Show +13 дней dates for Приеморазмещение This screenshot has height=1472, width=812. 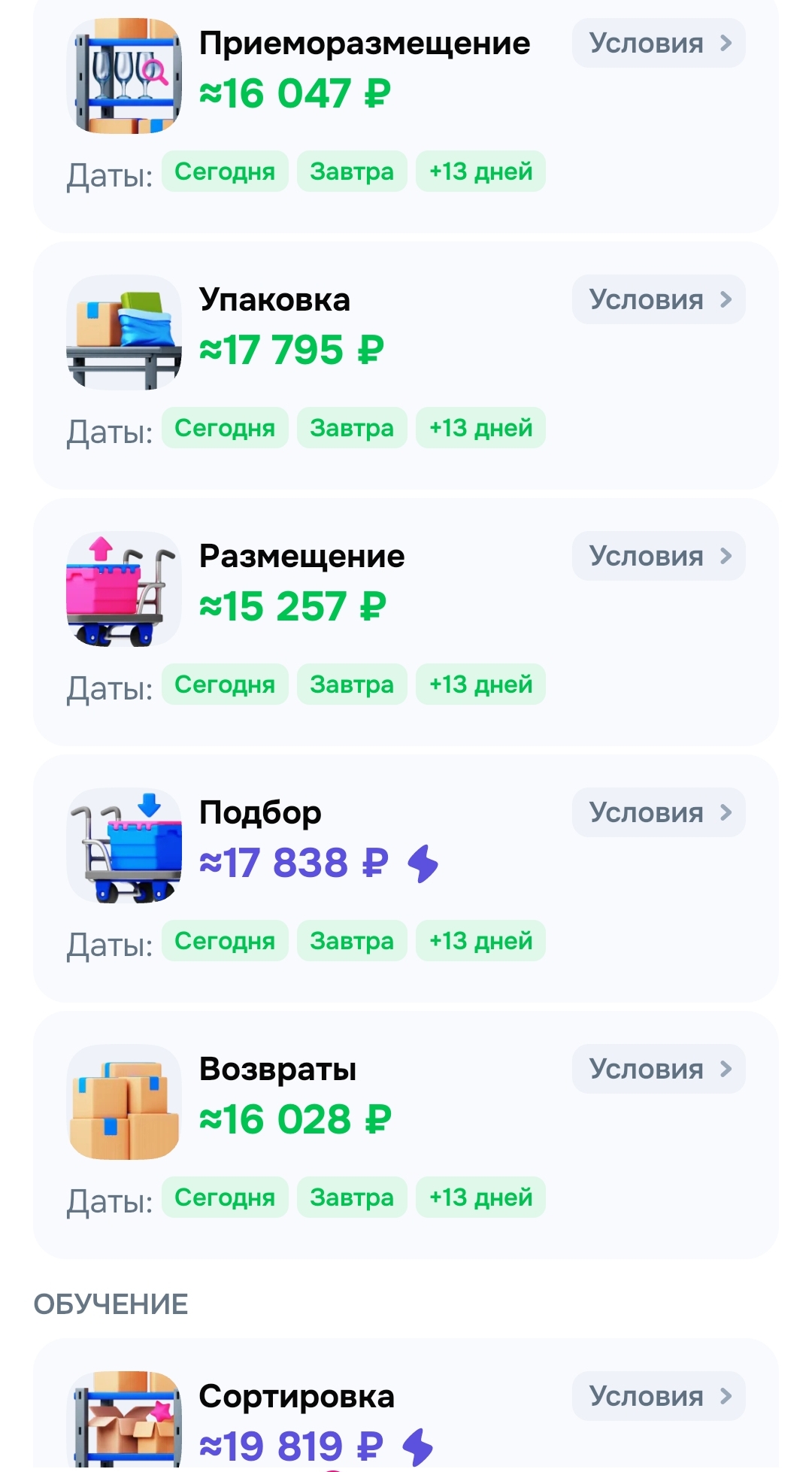pyautogui.click(x=480, y=171)
